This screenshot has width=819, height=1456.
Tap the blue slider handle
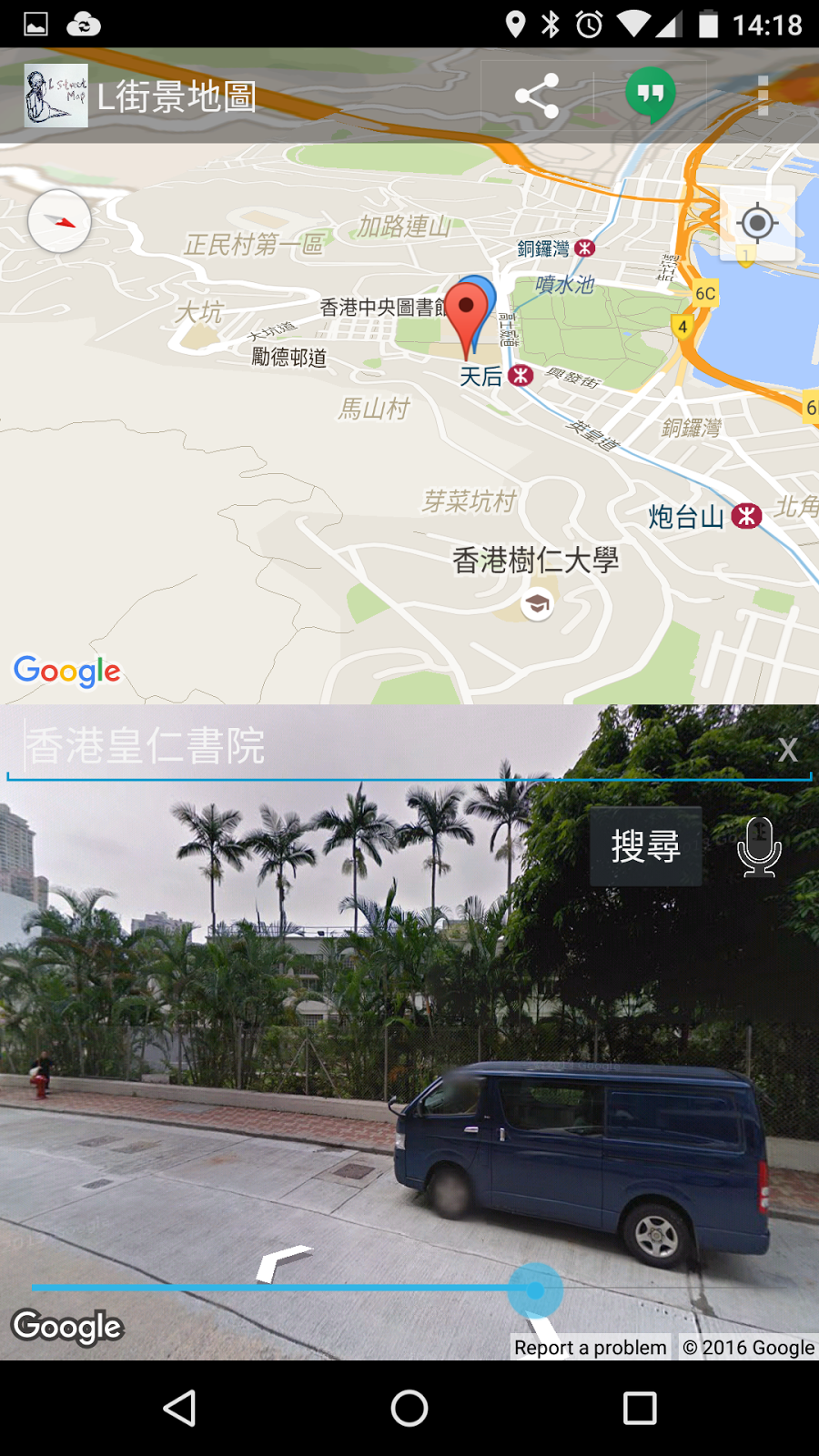535,1289
